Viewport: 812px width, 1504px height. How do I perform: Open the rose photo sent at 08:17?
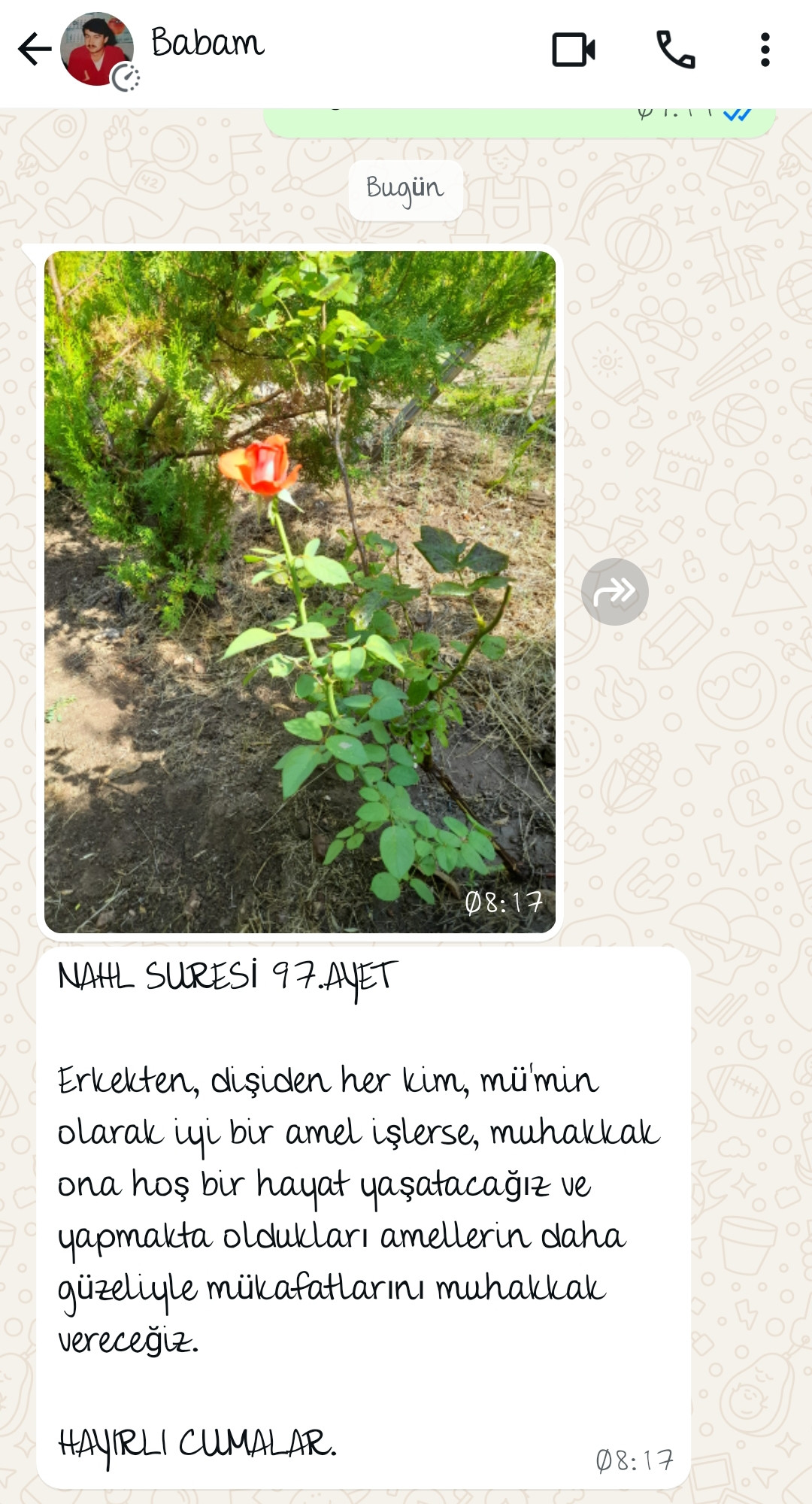click(x=299, y=592)
